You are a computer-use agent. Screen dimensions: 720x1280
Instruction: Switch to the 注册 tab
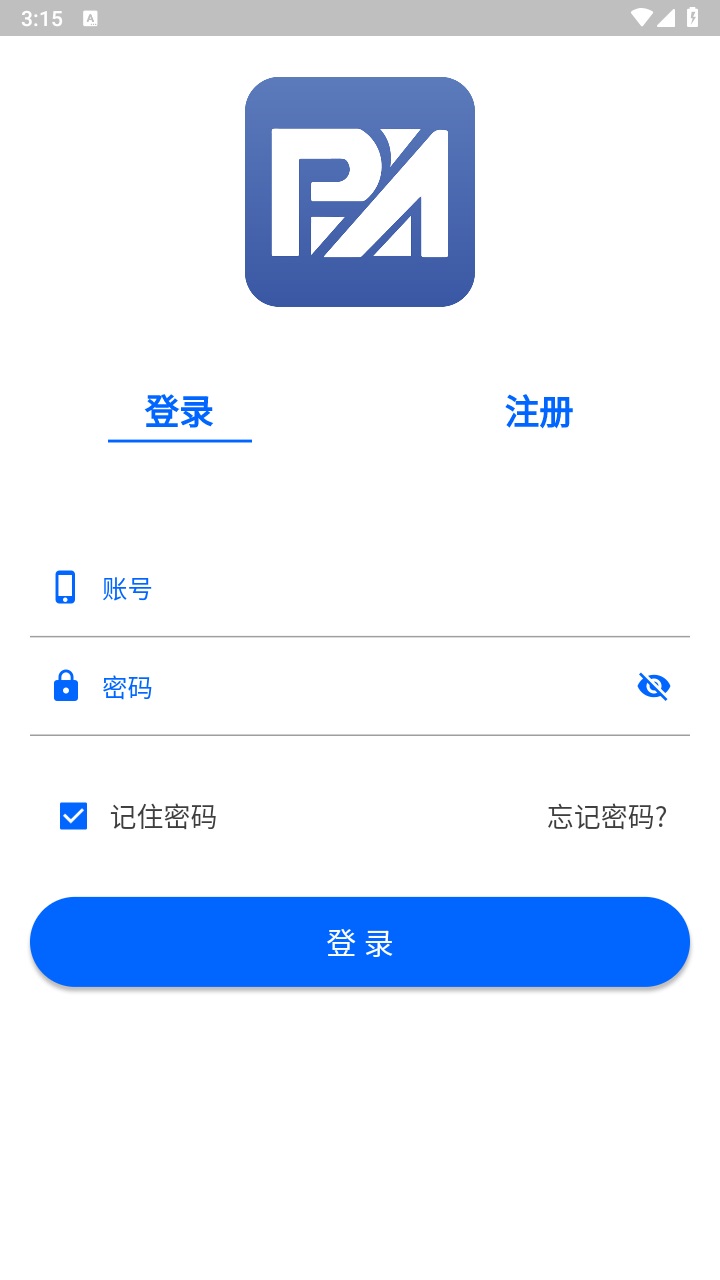(537, 413)
